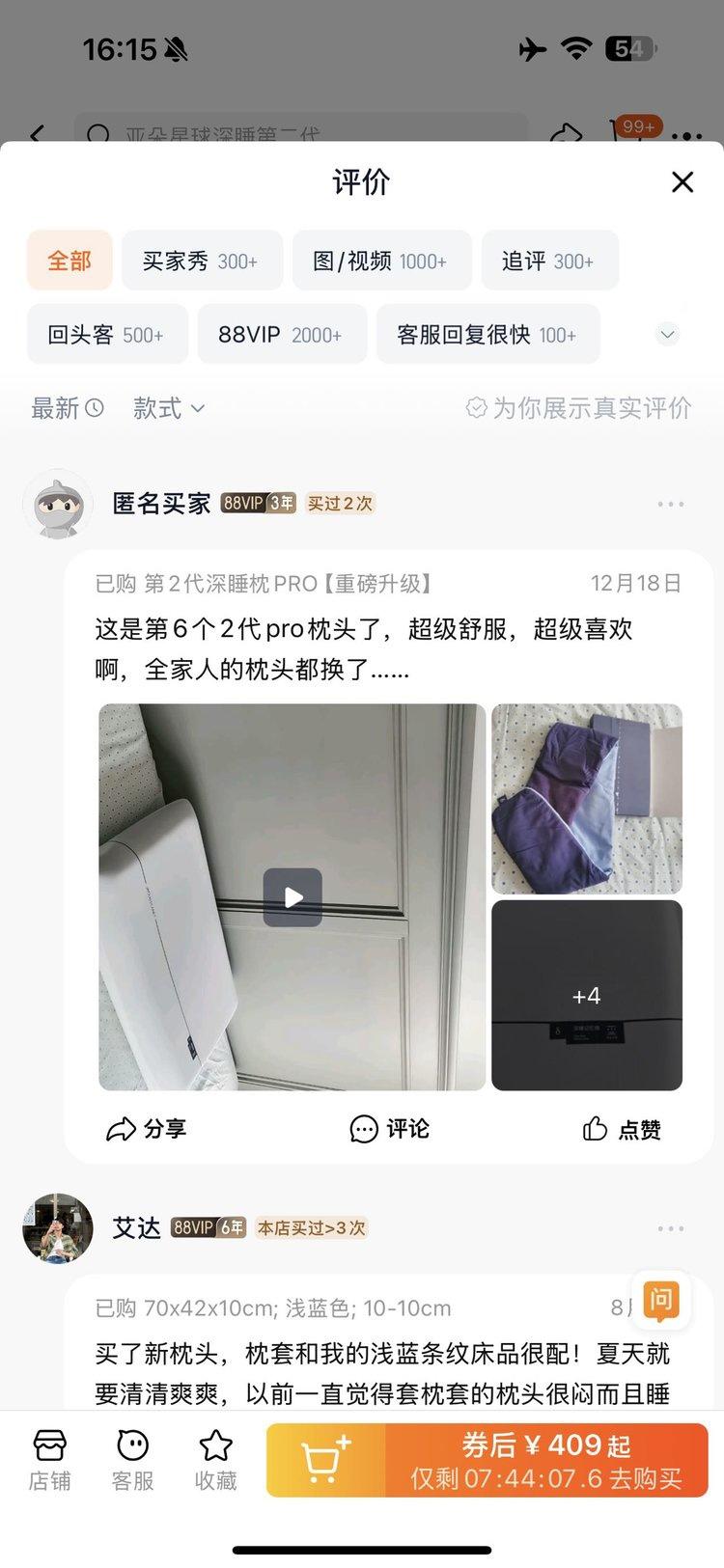Like 匿名买家's review with 点赞
Screen dimensions: 724x1568
[622, 1129]
